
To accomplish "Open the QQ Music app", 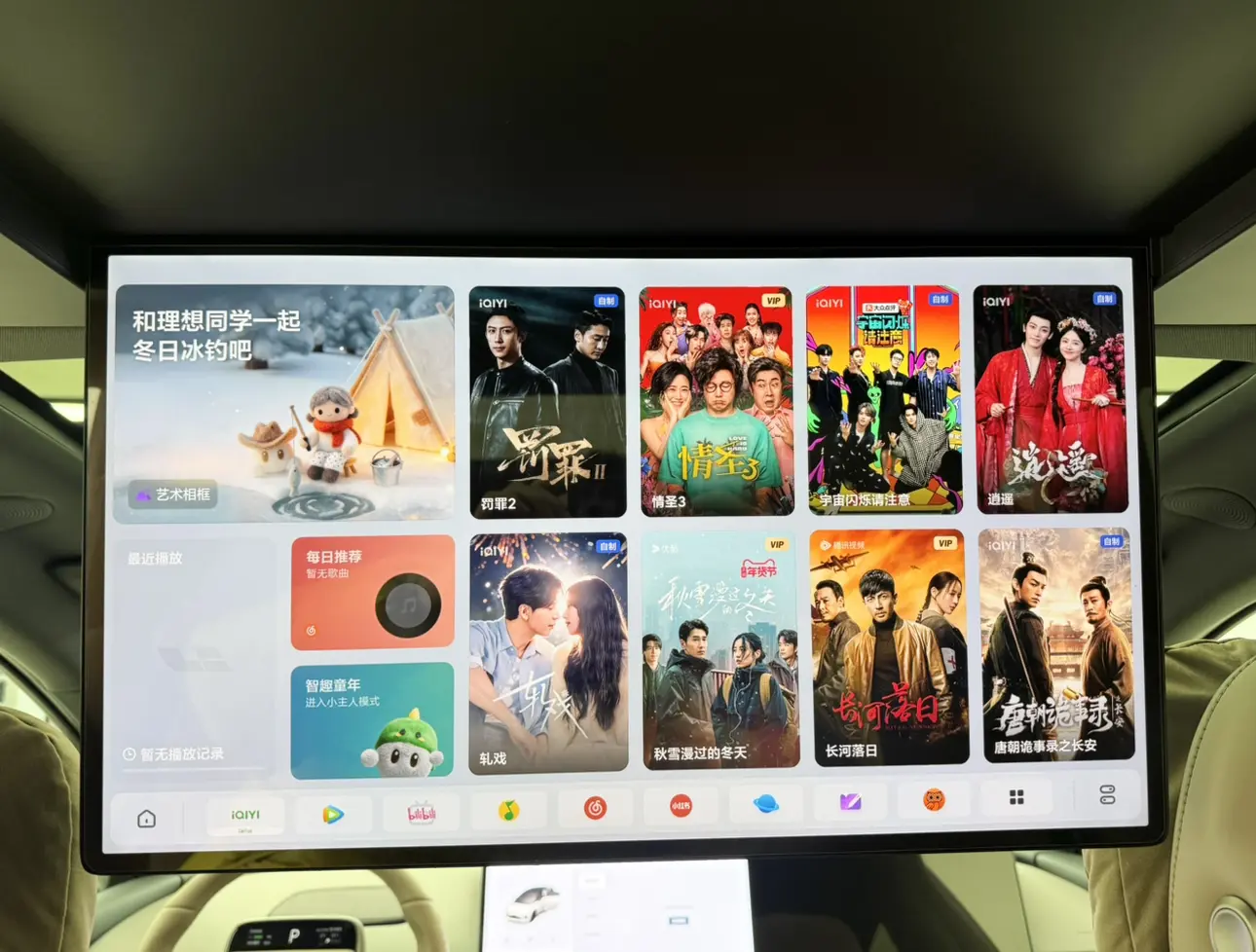I will coord(508,810).
